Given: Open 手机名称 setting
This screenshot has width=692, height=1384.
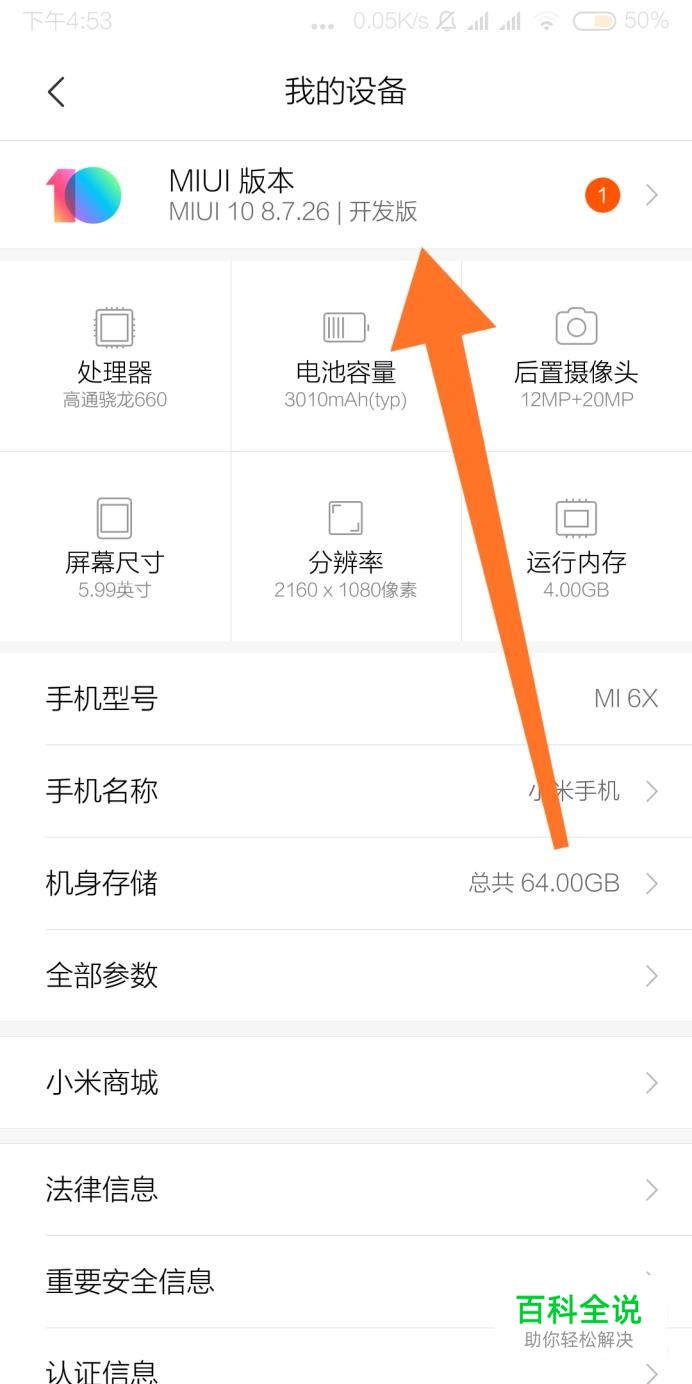Looking at the screenshot, I should click(x=346, y=791).
